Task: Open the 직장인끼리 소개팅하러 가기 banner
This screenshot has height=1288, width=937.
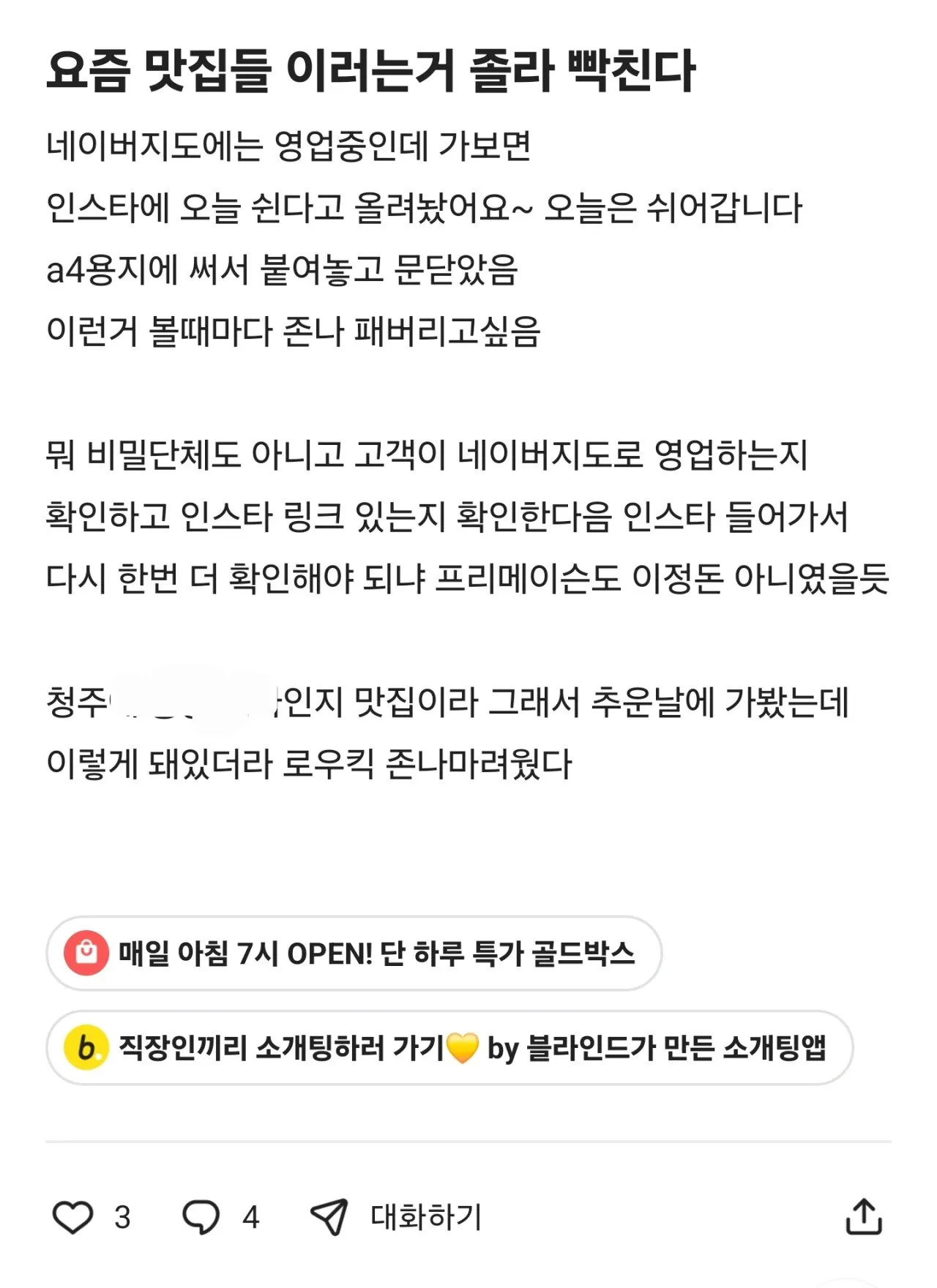Action: (x=449, y=1048)
